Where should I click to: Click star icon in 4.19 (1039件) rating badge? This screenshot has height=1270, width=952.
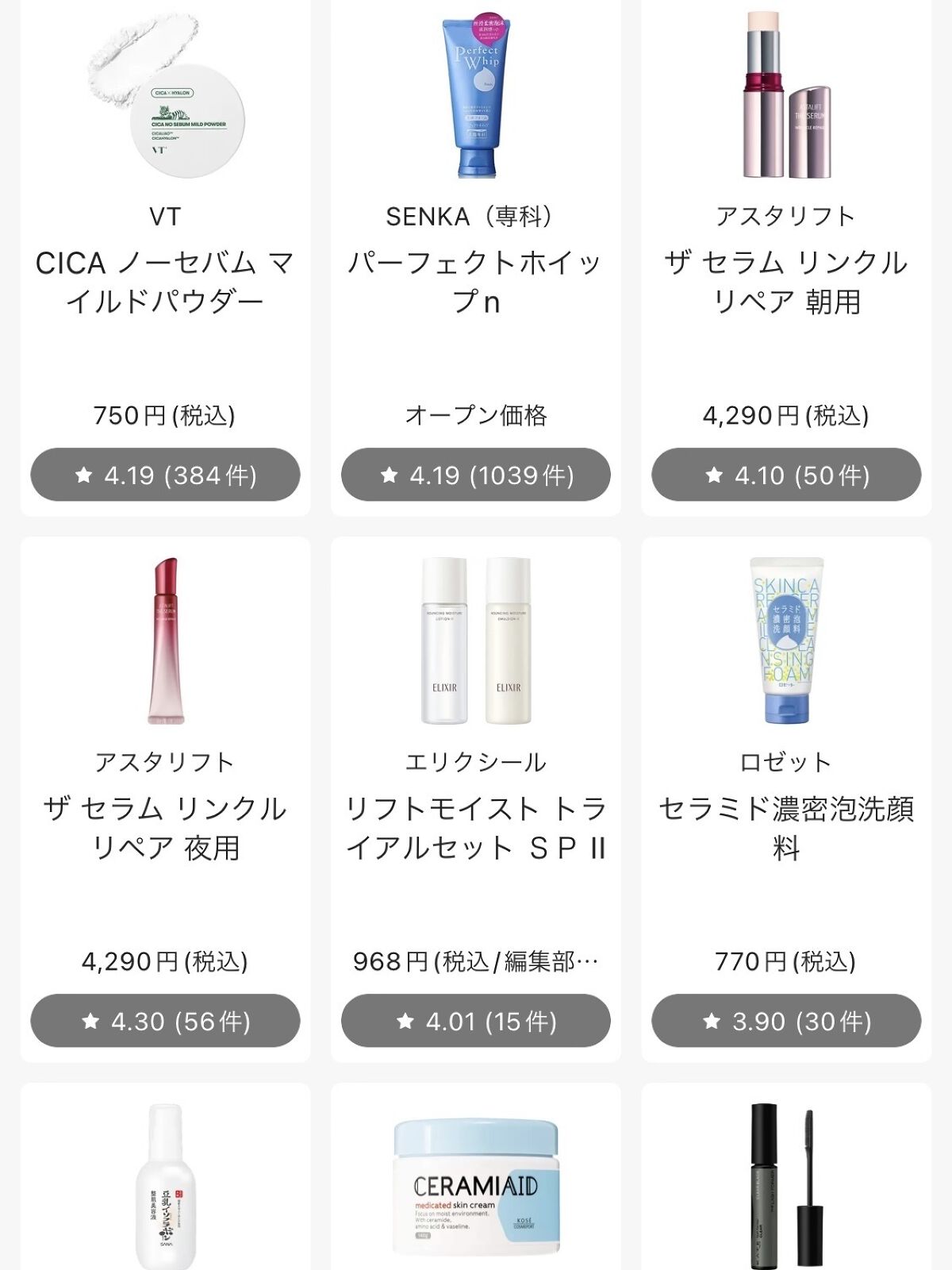[390, 475]
